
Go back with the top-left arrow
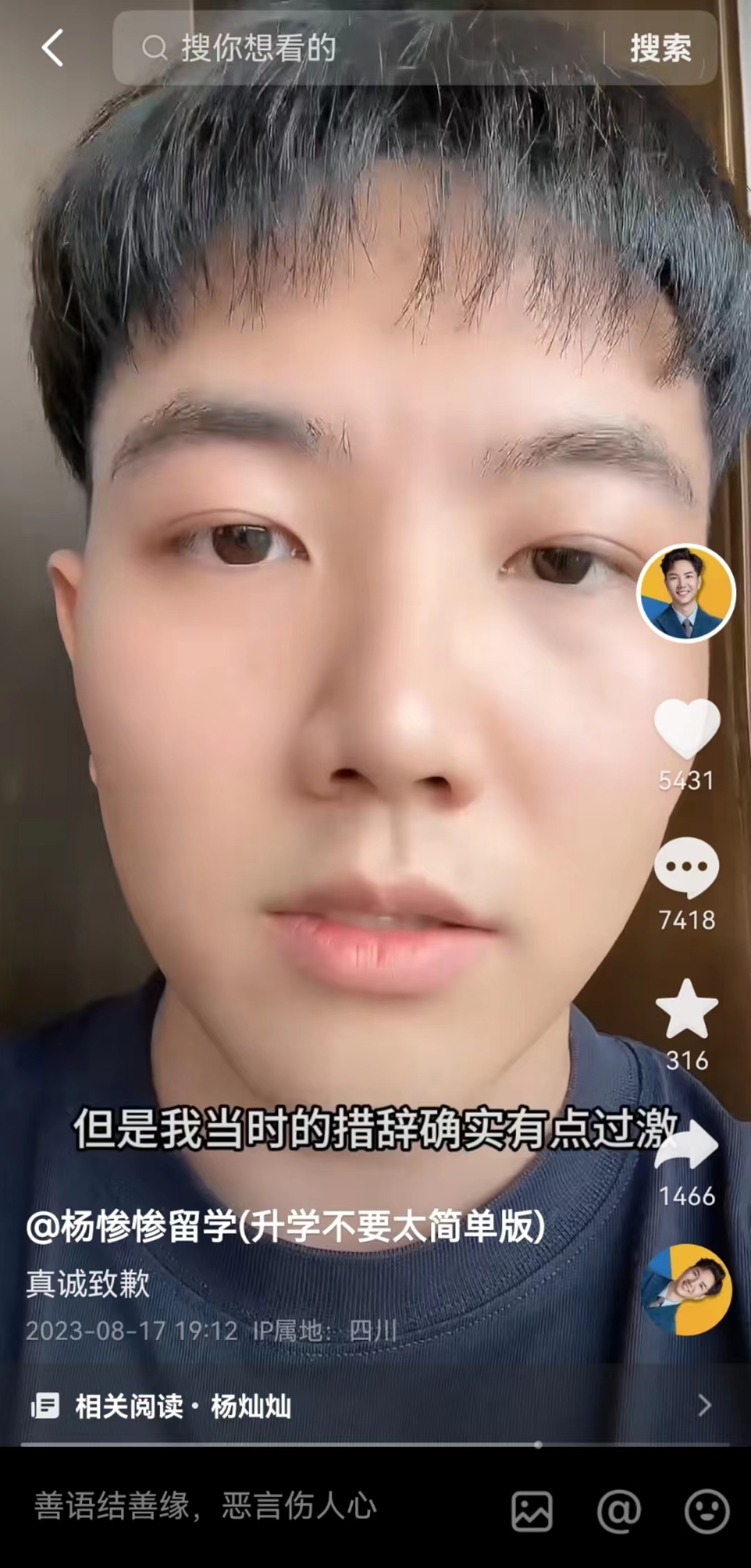tap(52, 48)
